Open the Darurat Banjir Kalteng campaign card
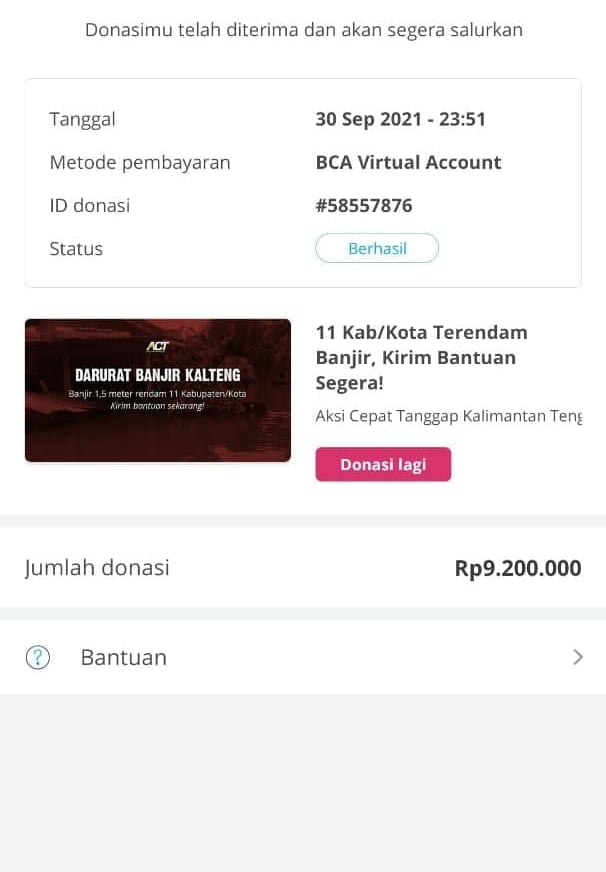Image resolution: width=606 pixels, height=872 pixels. click(158, 390)
